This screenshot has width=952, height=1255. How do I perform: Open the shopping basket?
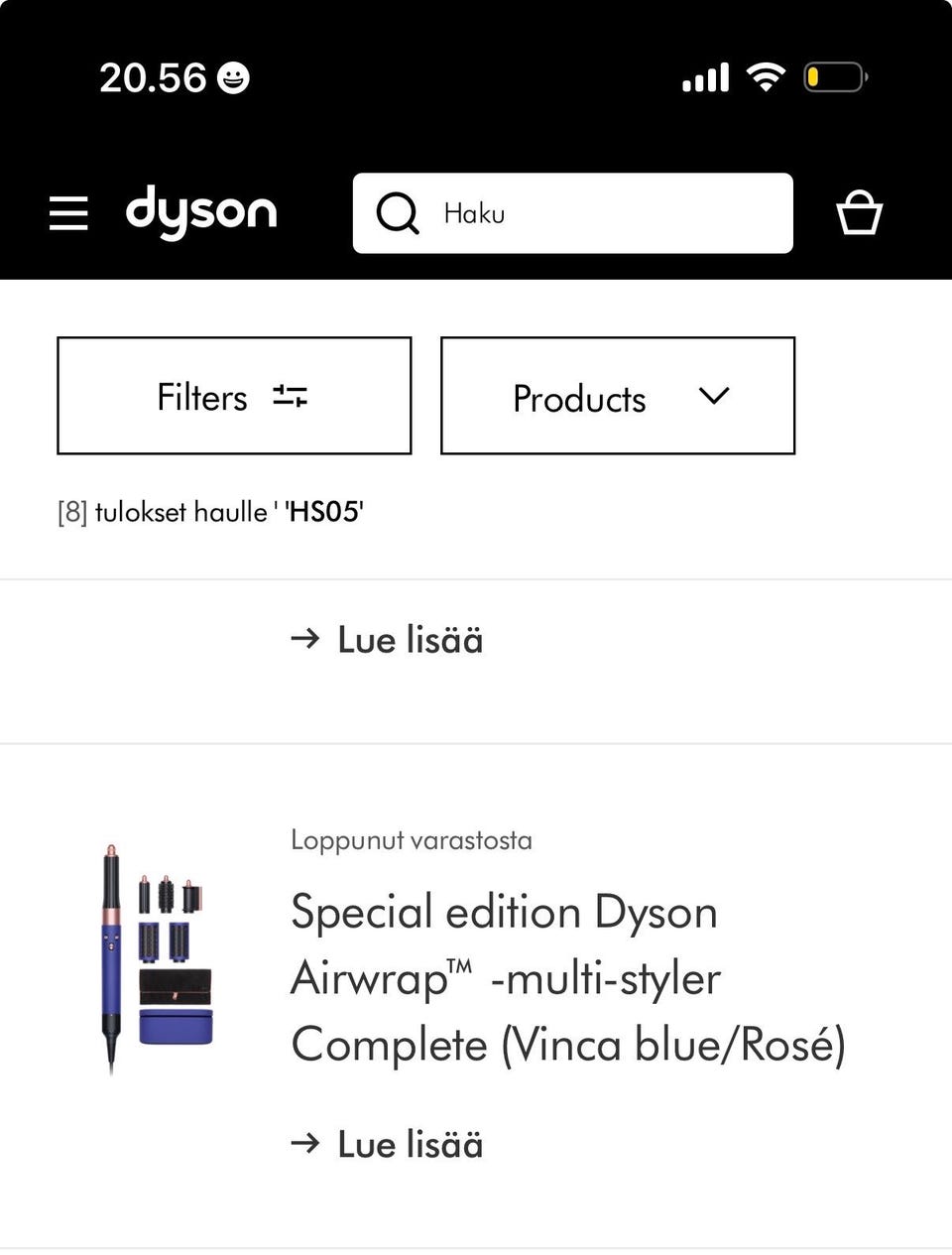(x=859, y=212)
